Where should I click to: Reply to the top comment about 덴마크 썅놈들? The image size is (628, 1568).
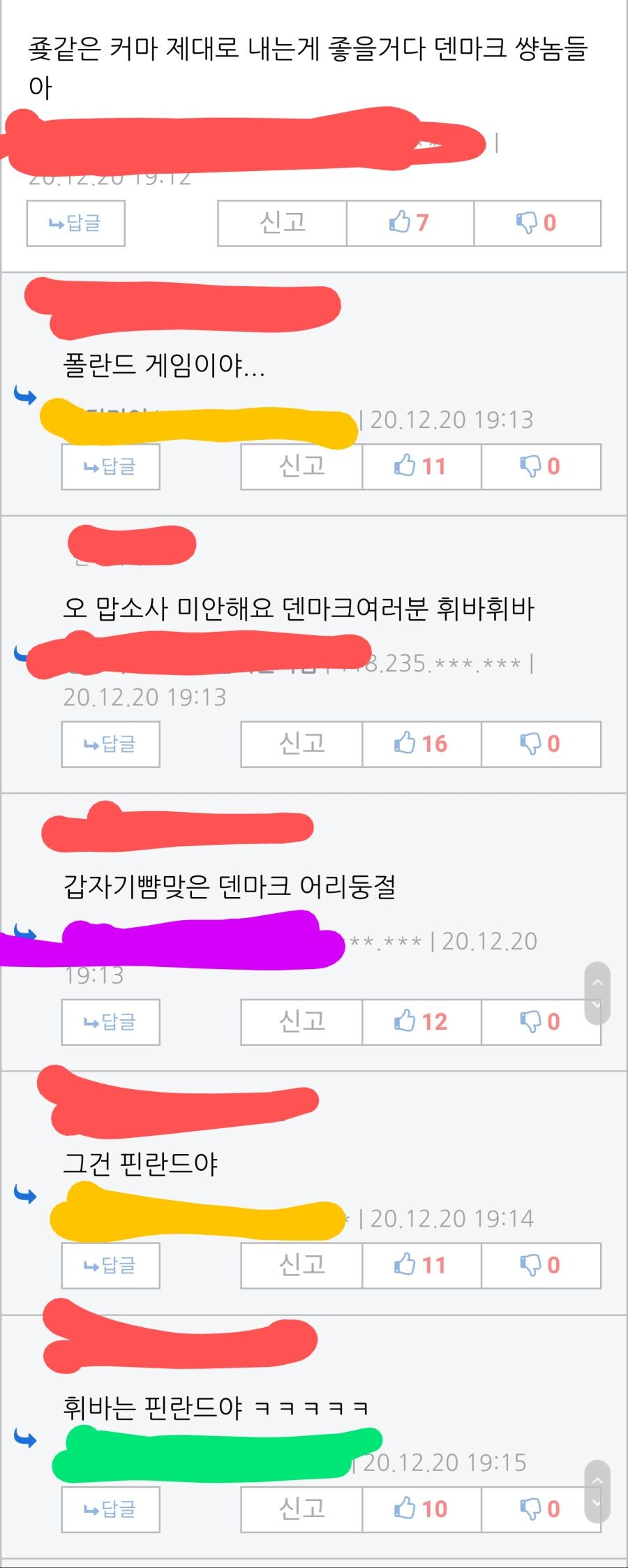[x=75, y=223]
